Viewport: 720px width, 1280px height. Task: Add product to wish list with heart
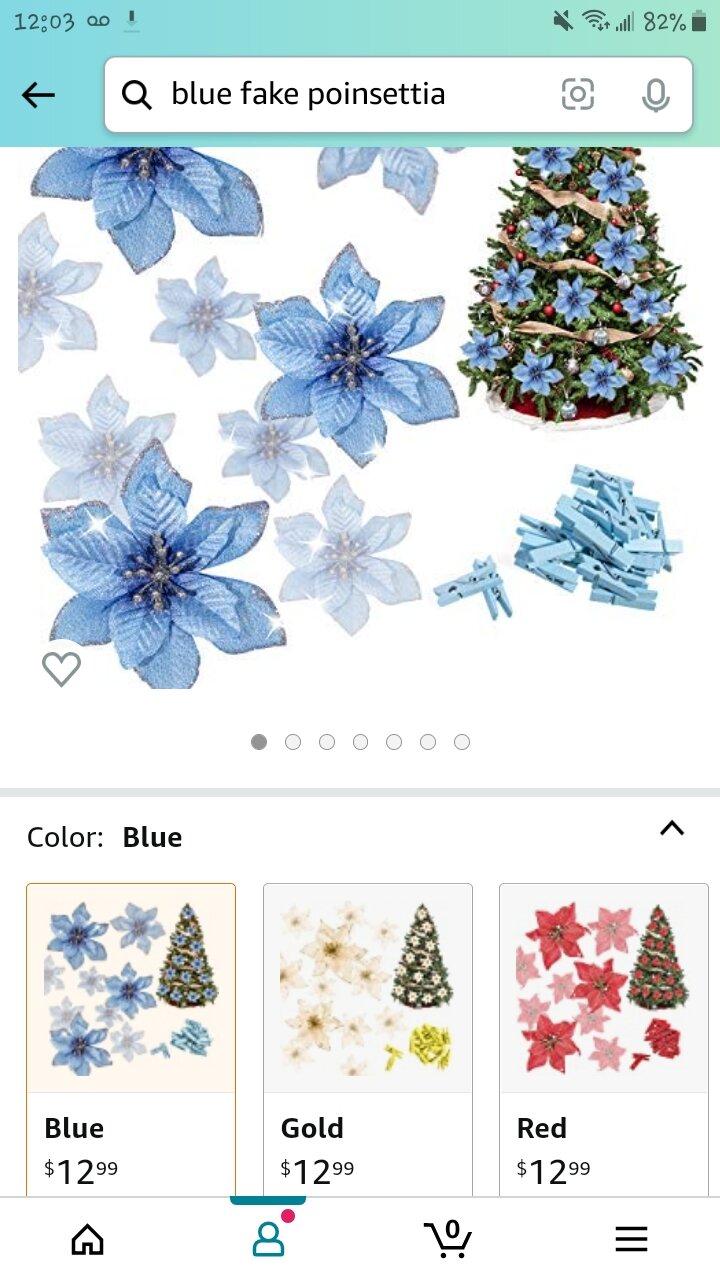[61, 668]
